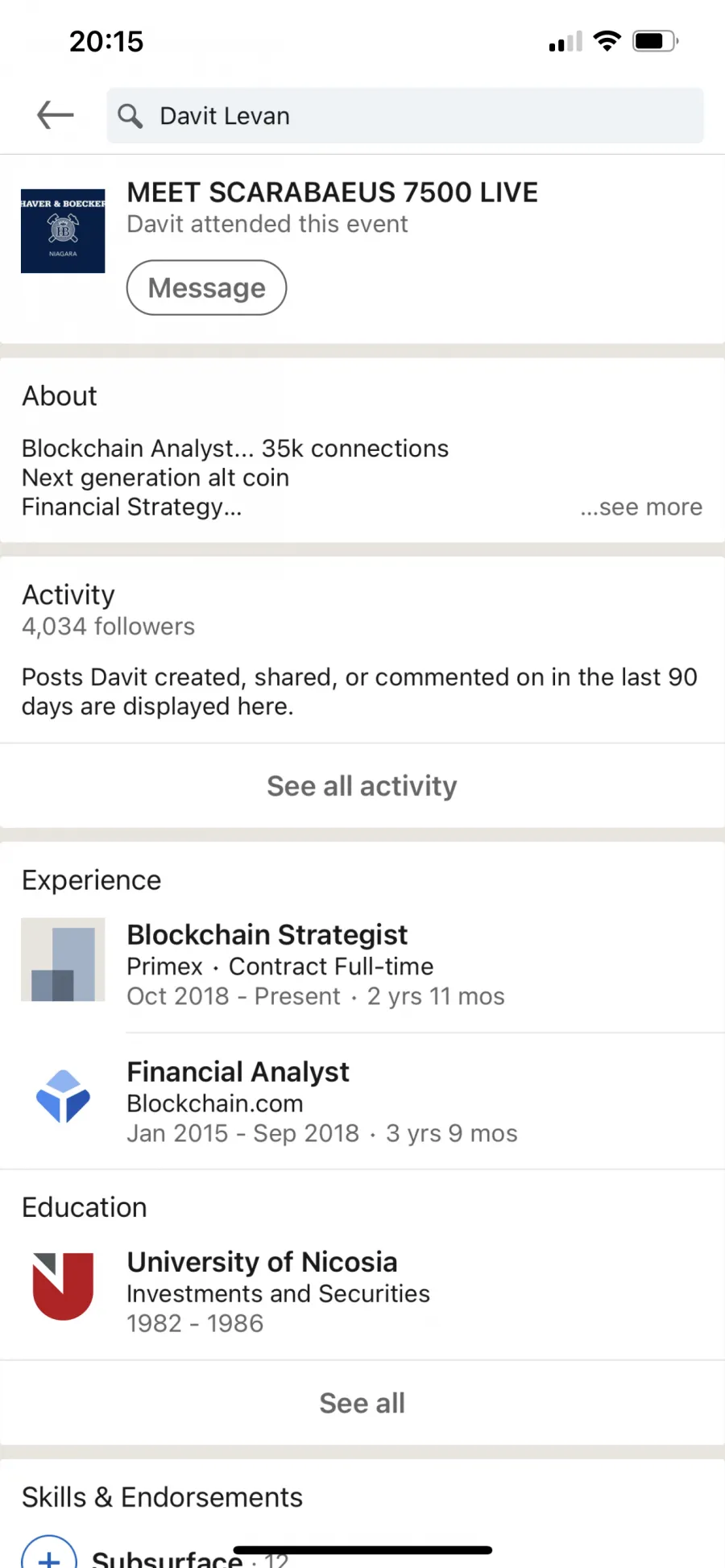
Task: Open the Financial Analyst at Blockchain.com entry
Action: point(362,1102)
